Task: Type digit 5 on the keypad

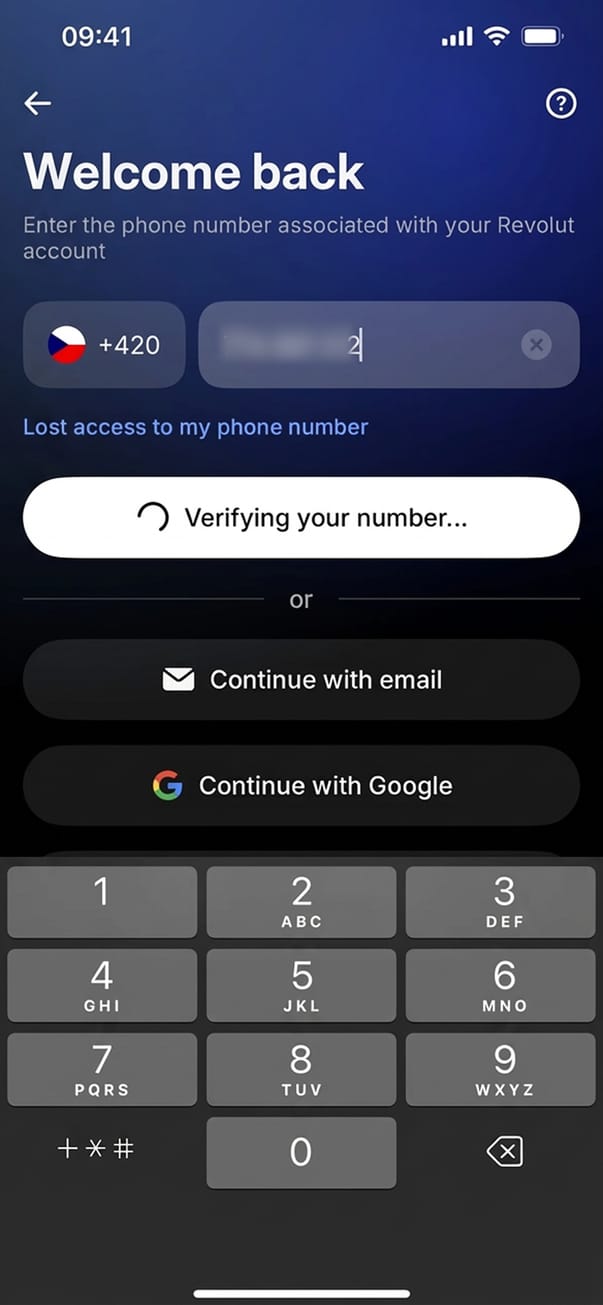Action: click(x=301, y=986)
